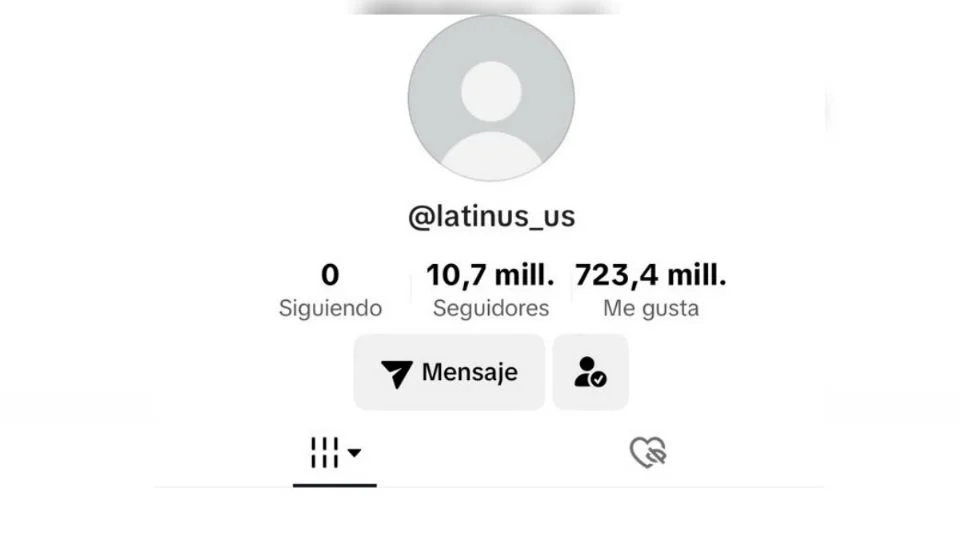The width and height of the screenshot is (960, 540).
Task: View the Seguidores list
Action: [490, 290]
